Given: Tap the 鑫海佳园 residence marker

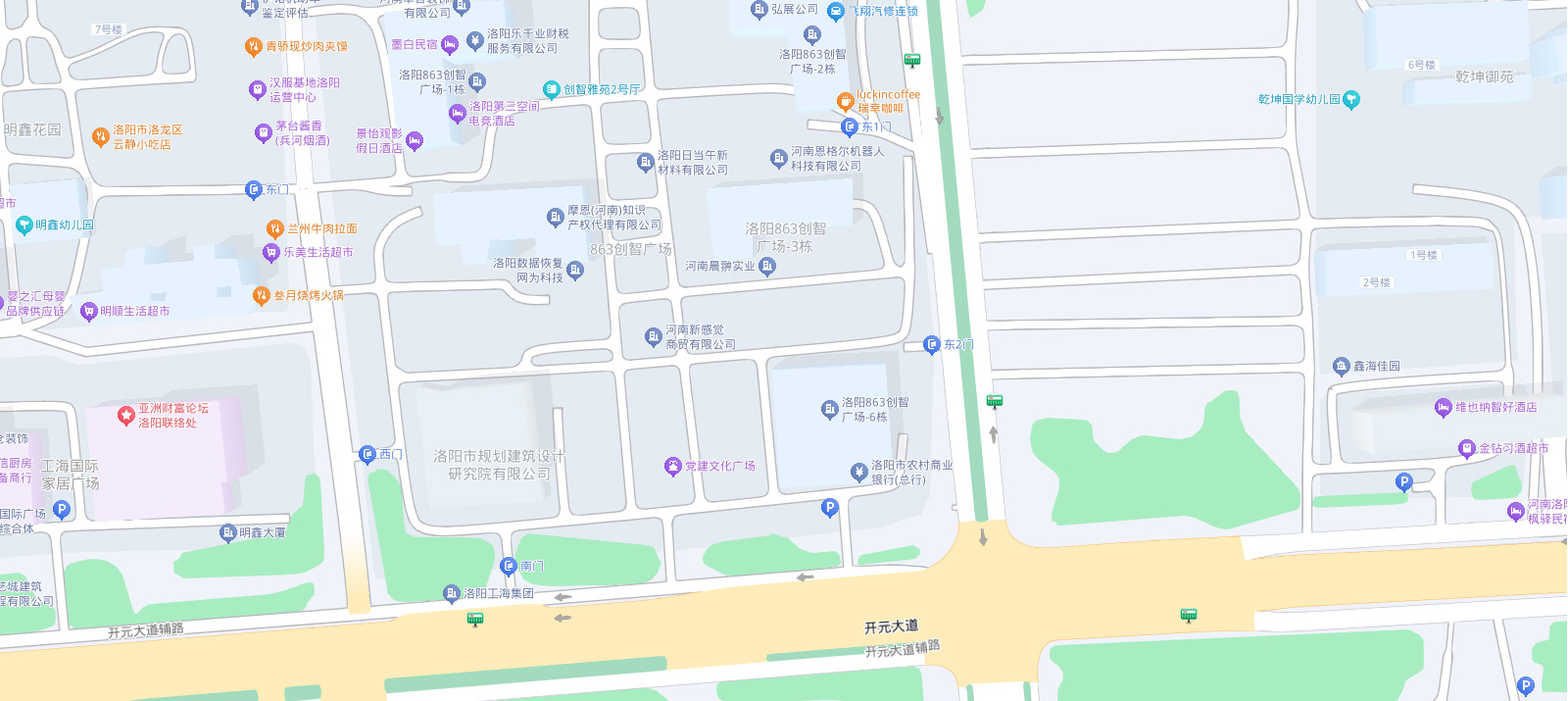Looking at the screenshot, I should [x=1342, y=367].
